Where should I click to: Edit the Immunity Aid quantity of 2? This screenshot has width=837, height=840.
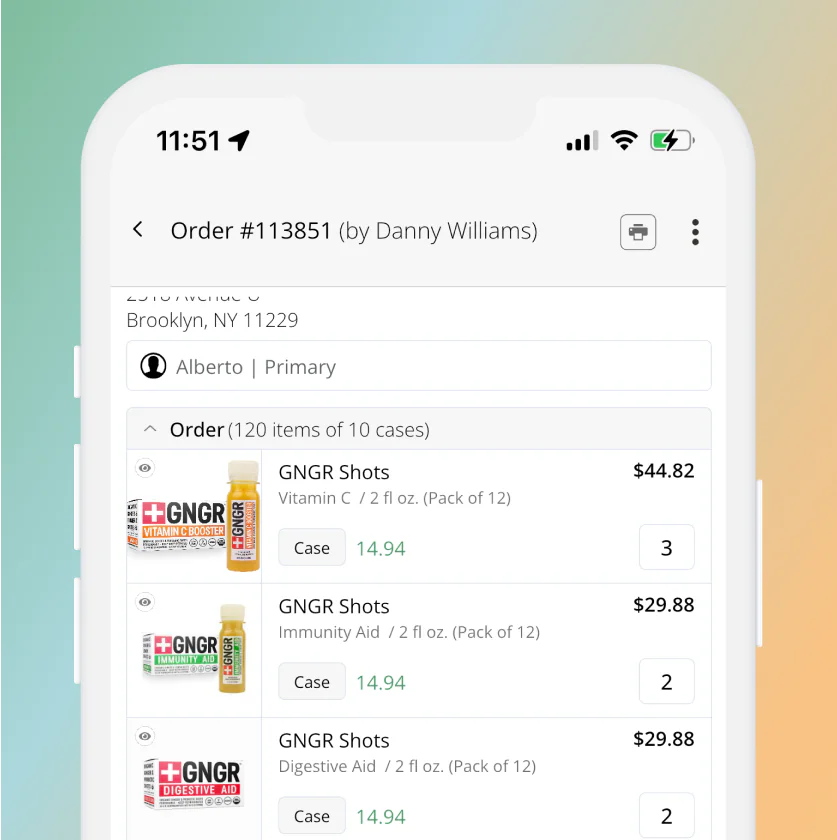click(666, 682)
